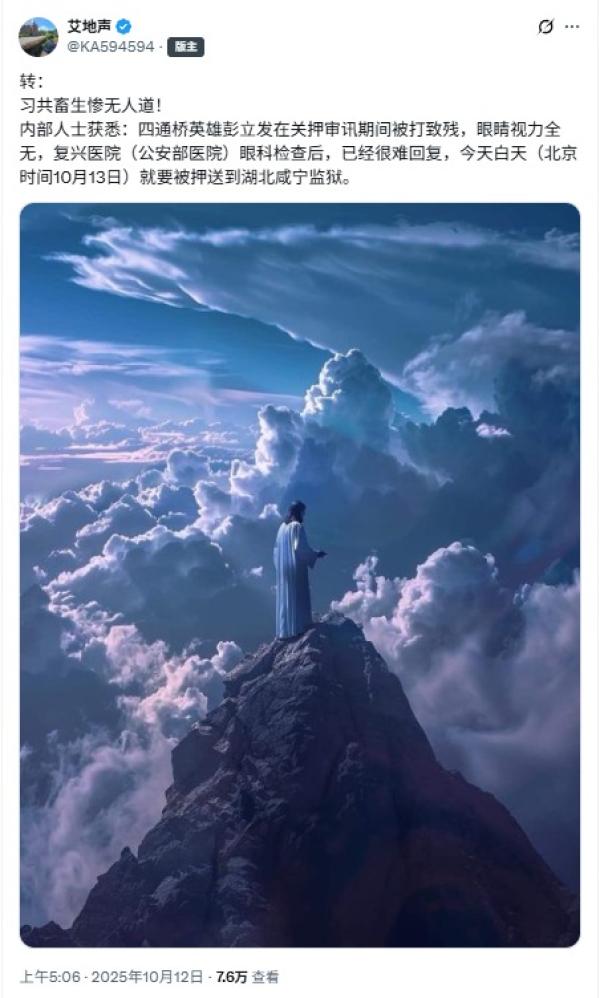
Task: Open the cloud mountain image fullscreen
Action: coord(300,575)
